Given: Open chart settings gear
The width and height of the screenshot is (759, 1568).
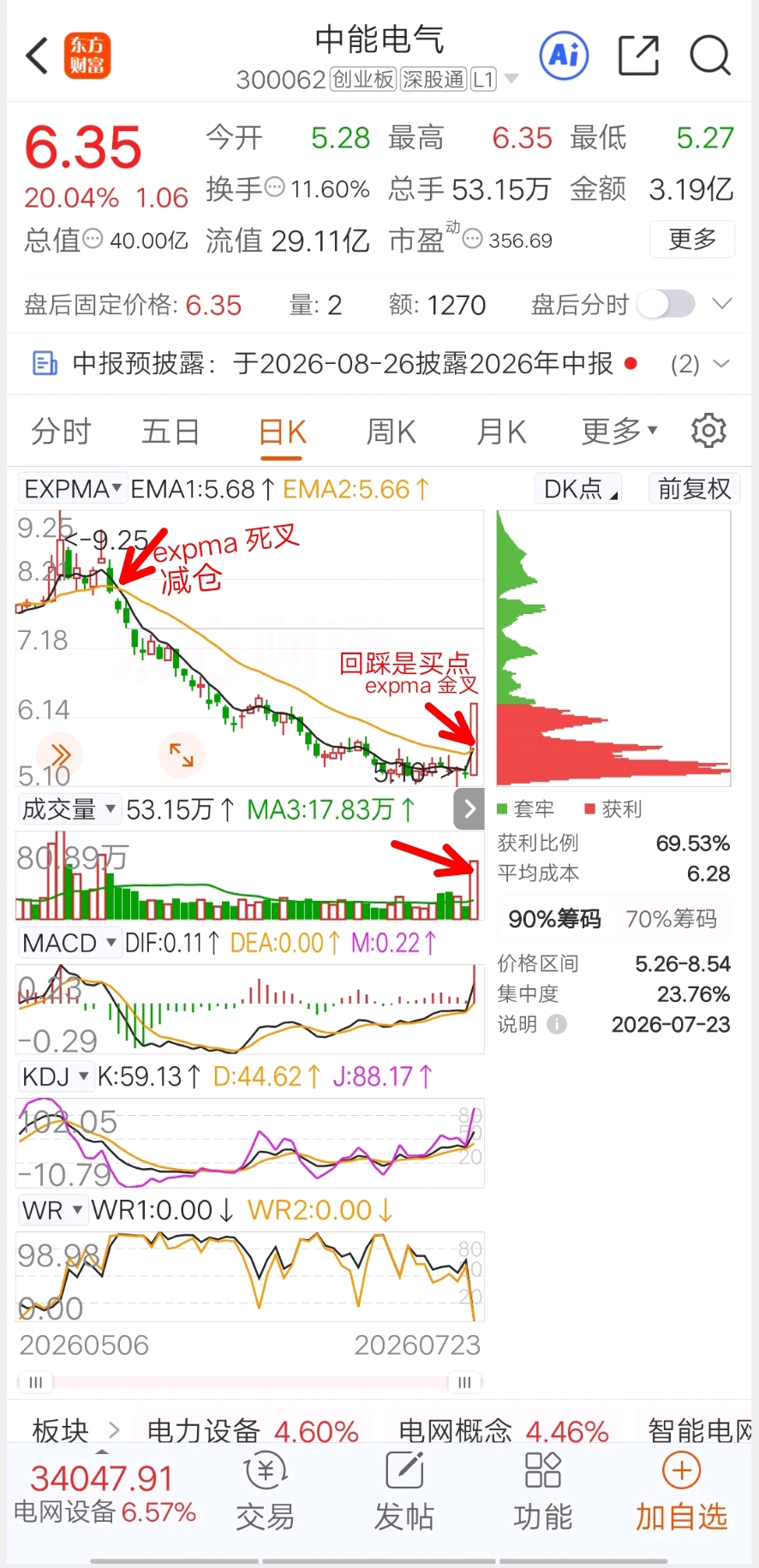Looking at the screenshot, I should pyautogui.click(x=708, y=431).
